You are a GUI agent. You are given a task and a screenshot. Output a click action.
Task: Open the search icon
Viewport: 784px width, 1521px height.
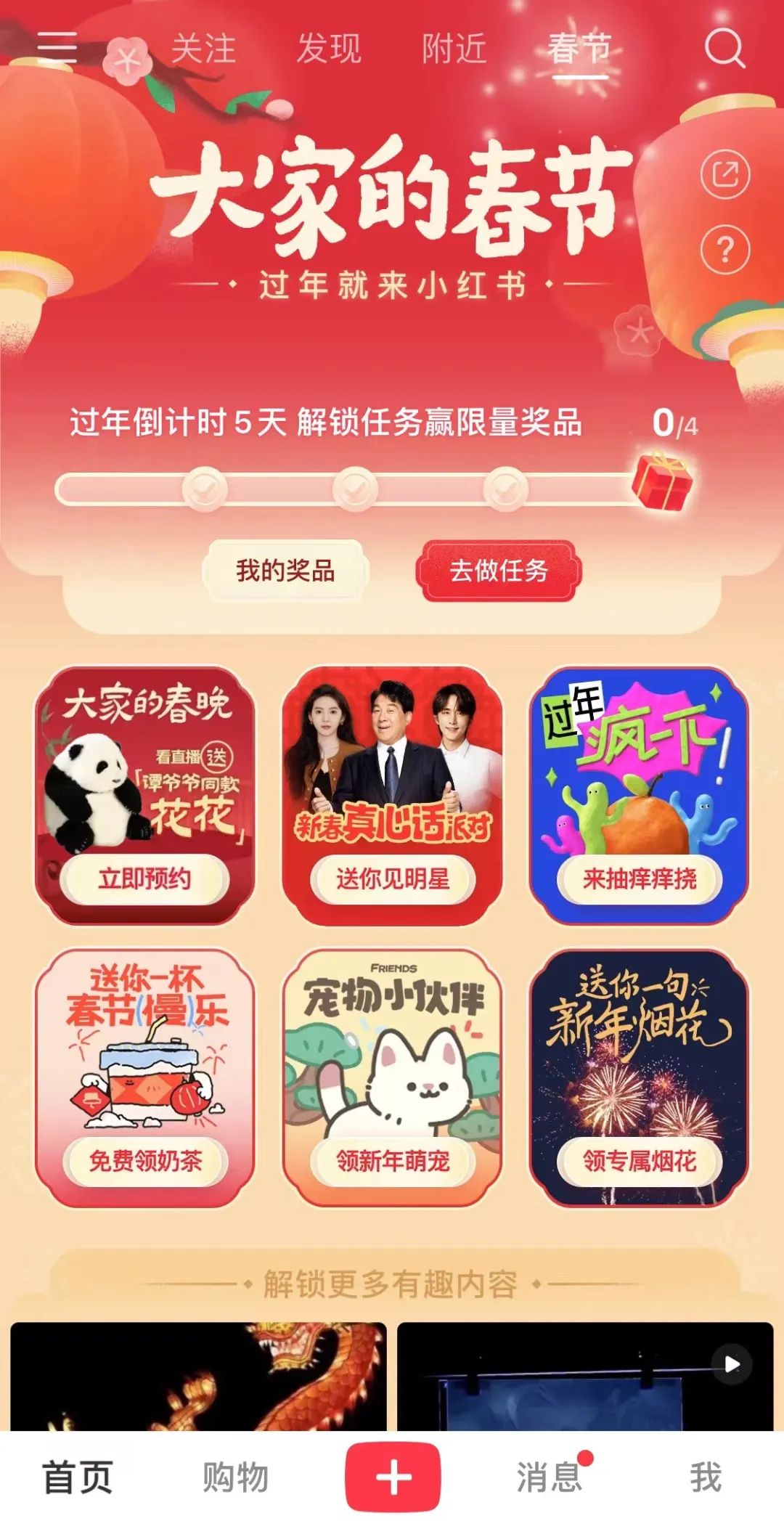tap(724, 49)
